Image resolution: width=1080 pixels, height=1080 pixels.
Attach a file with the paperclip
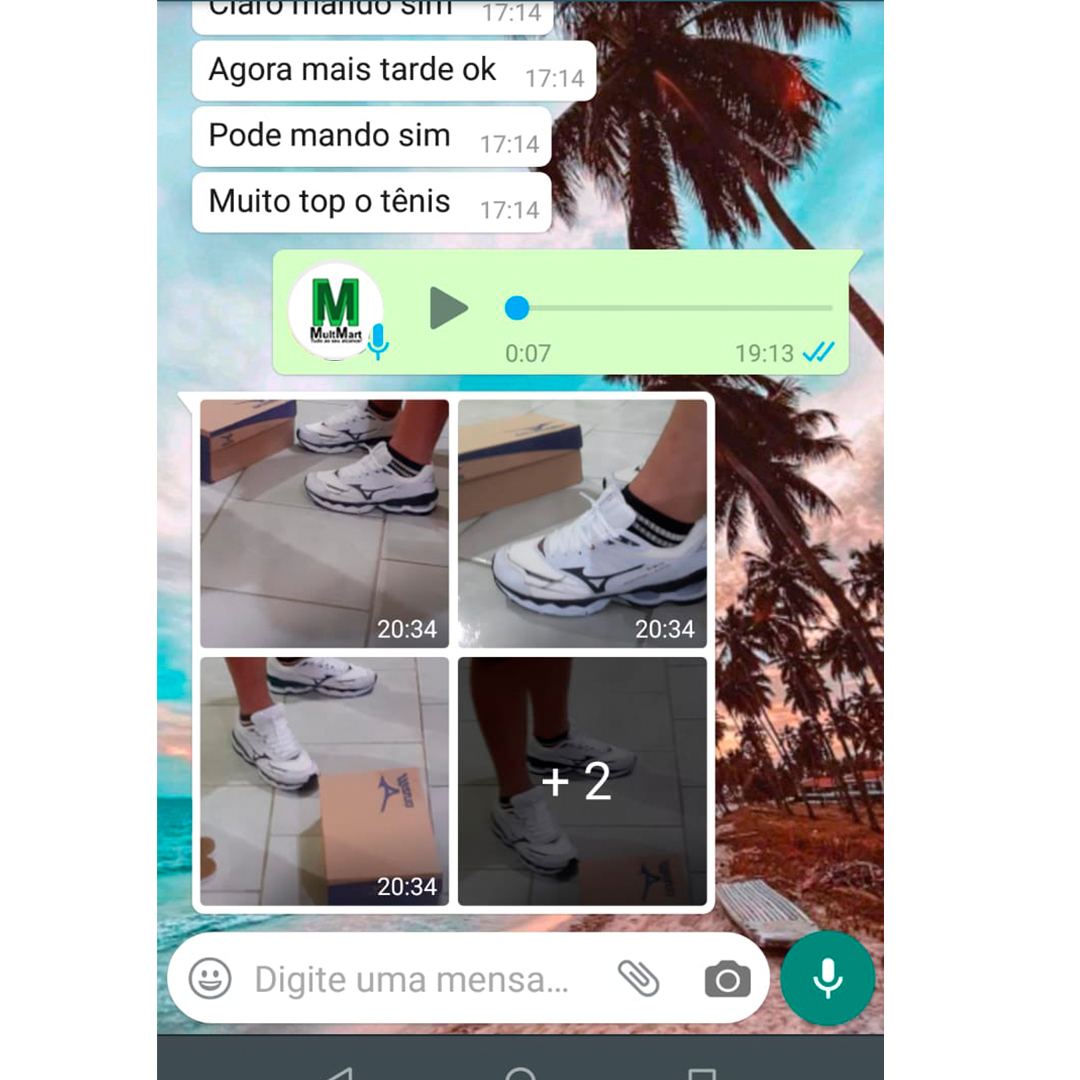click(638, 978)
